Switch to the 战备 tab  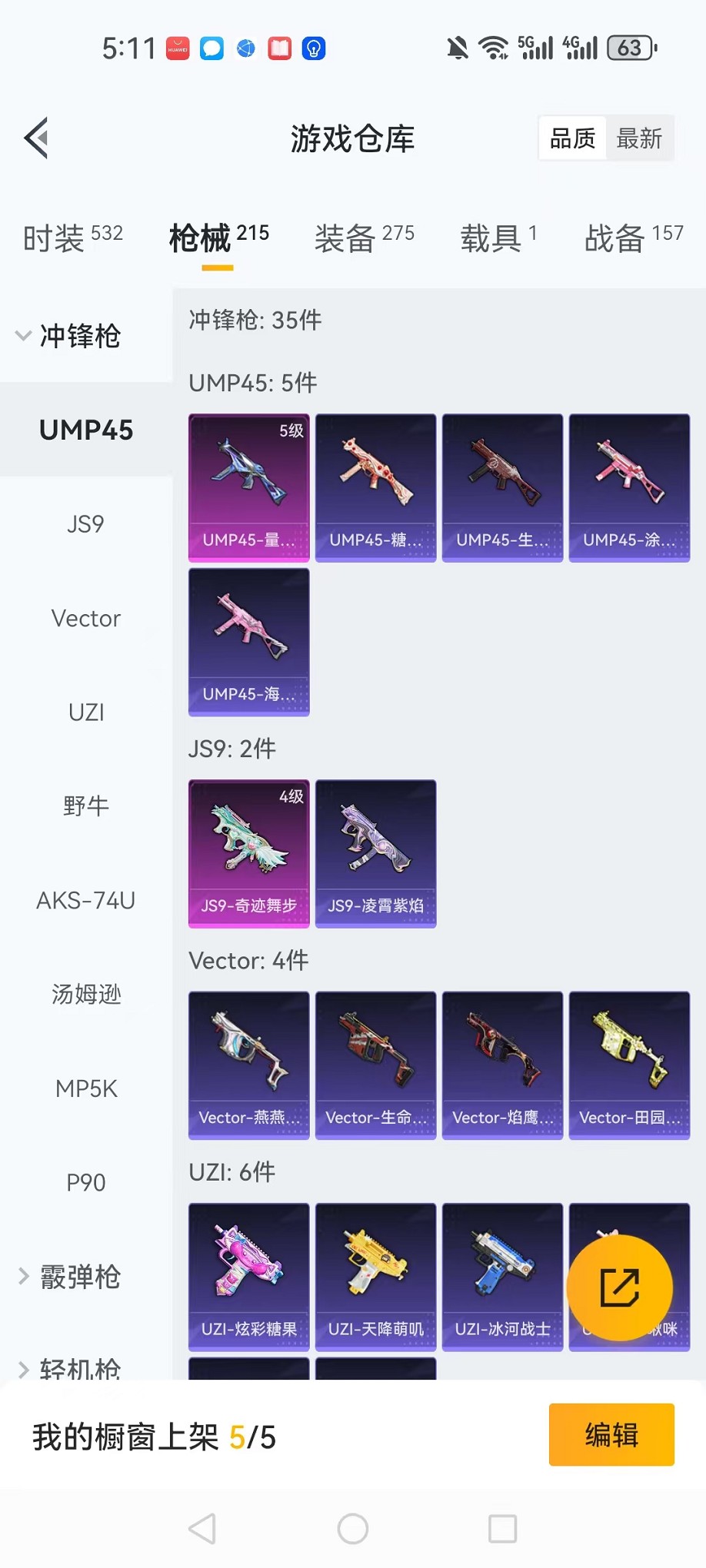633,238
